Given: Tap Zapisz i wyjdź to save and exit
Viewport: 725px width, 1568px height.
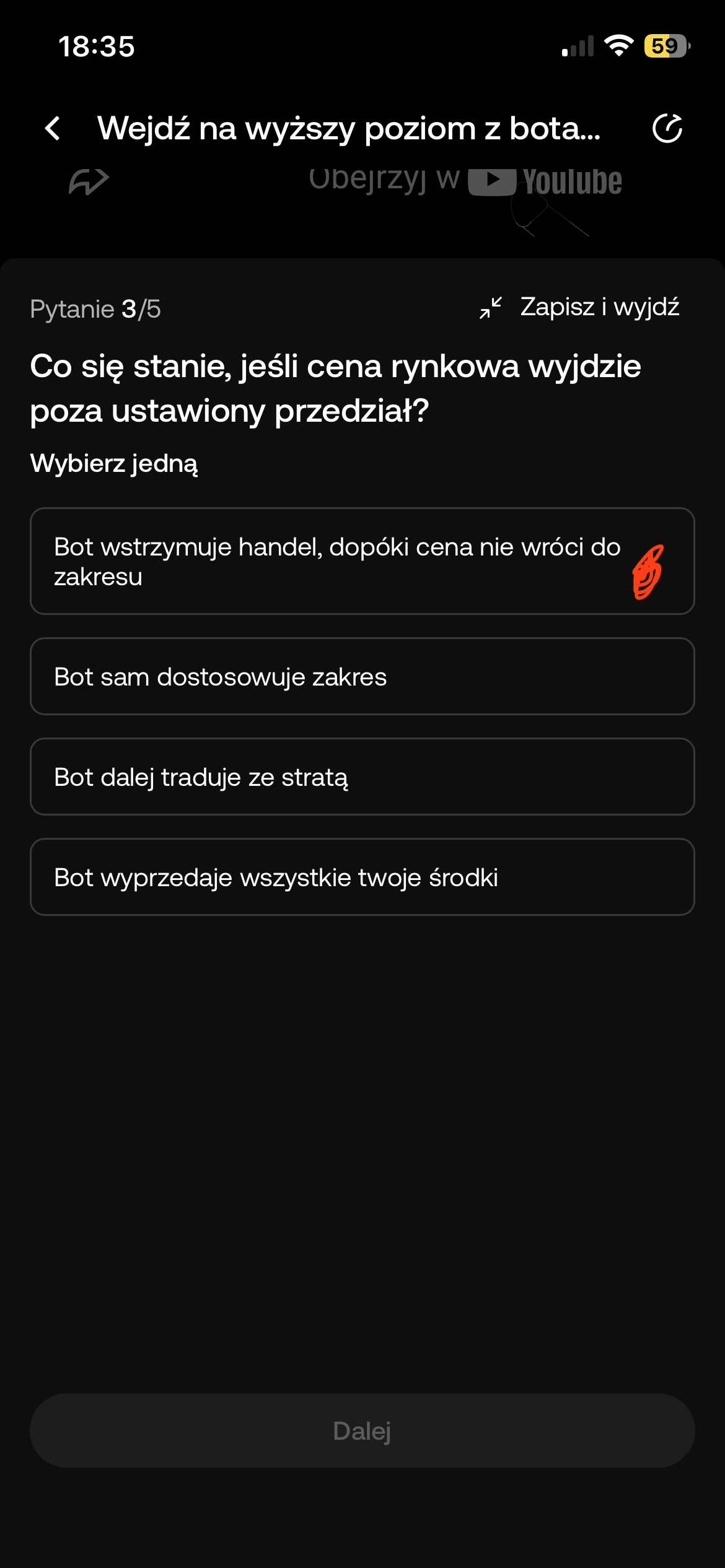Looking at the screenshot, I should click(x=579, y=307).
